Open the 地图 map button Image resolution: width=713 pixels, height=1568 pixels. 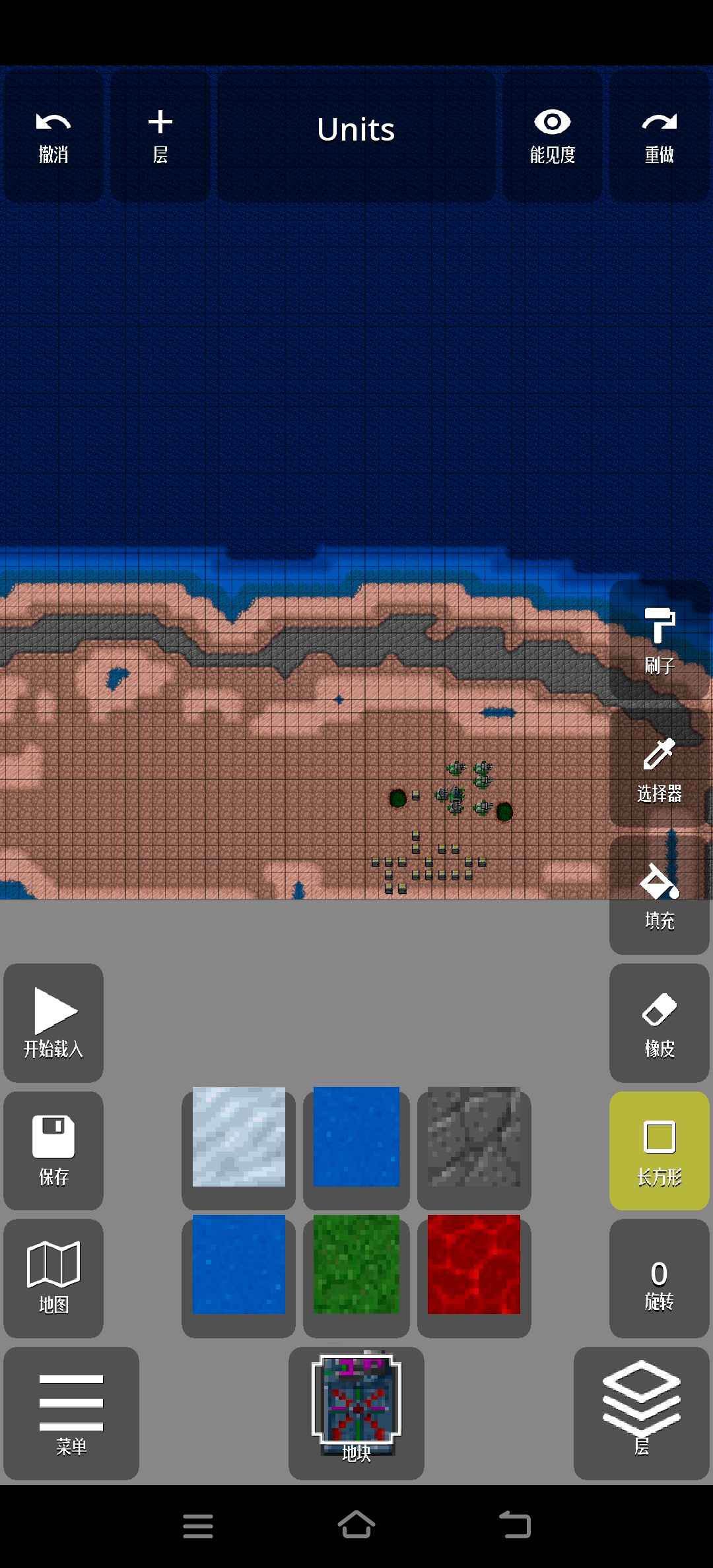click(x=53, y=1278)
